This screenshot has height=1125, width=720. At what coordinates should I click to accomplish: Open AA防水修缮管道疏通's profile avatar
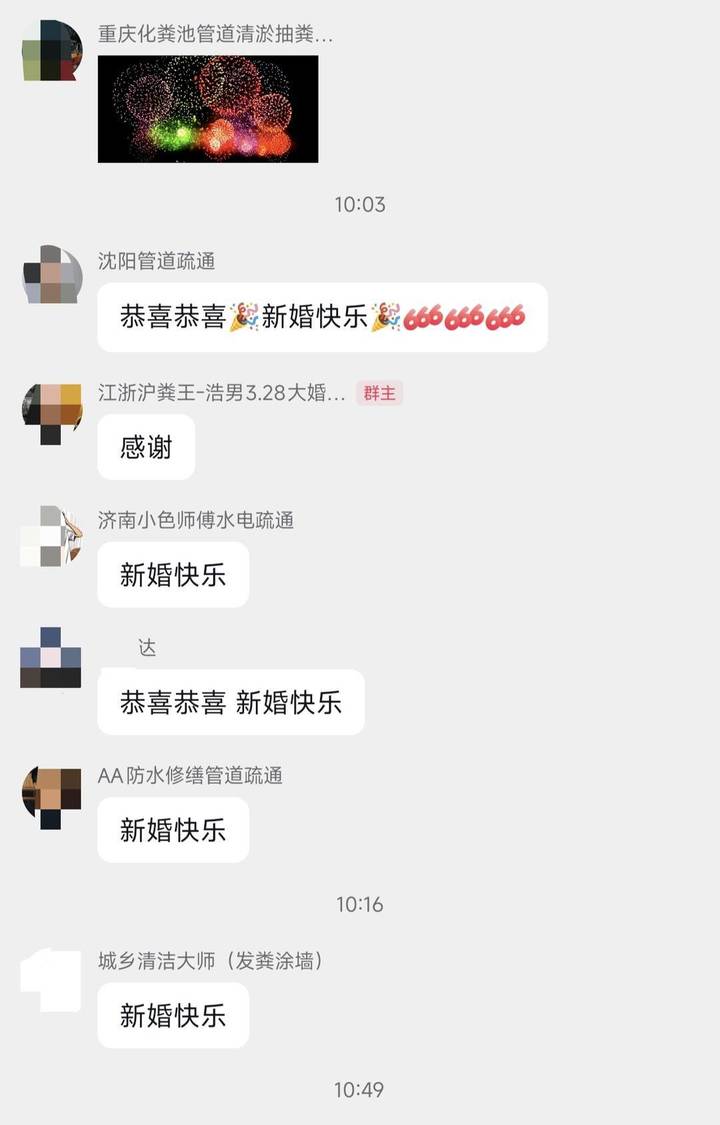52,797
